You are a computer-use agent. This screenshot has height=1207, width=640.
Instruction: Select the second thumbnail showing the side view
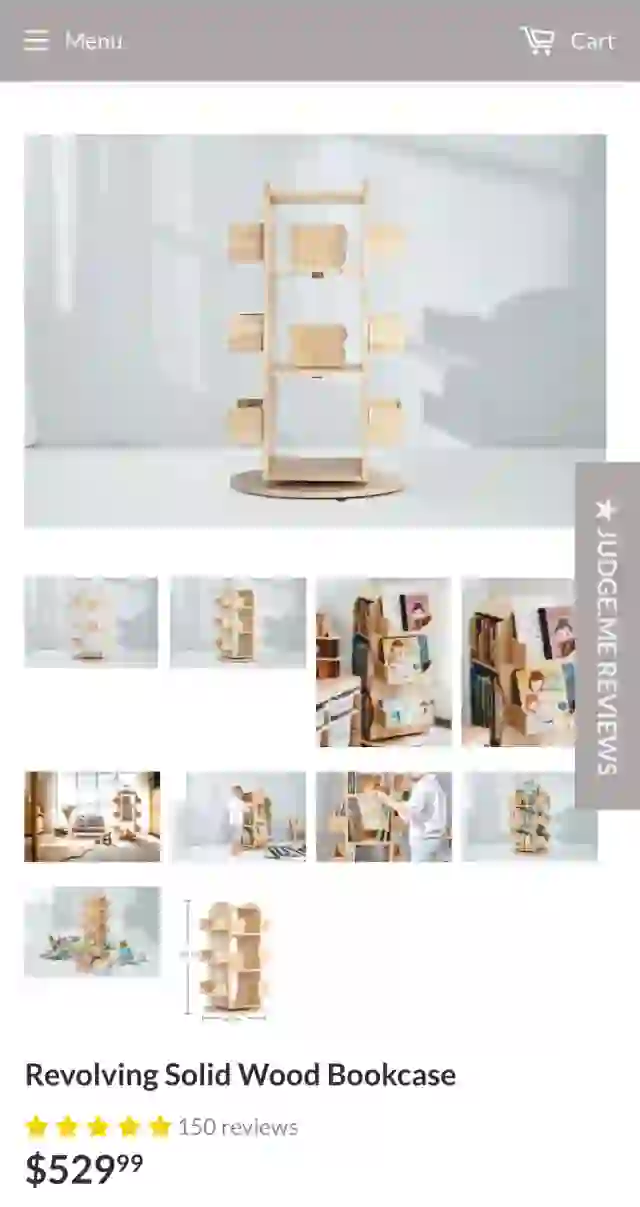[238, 621]
